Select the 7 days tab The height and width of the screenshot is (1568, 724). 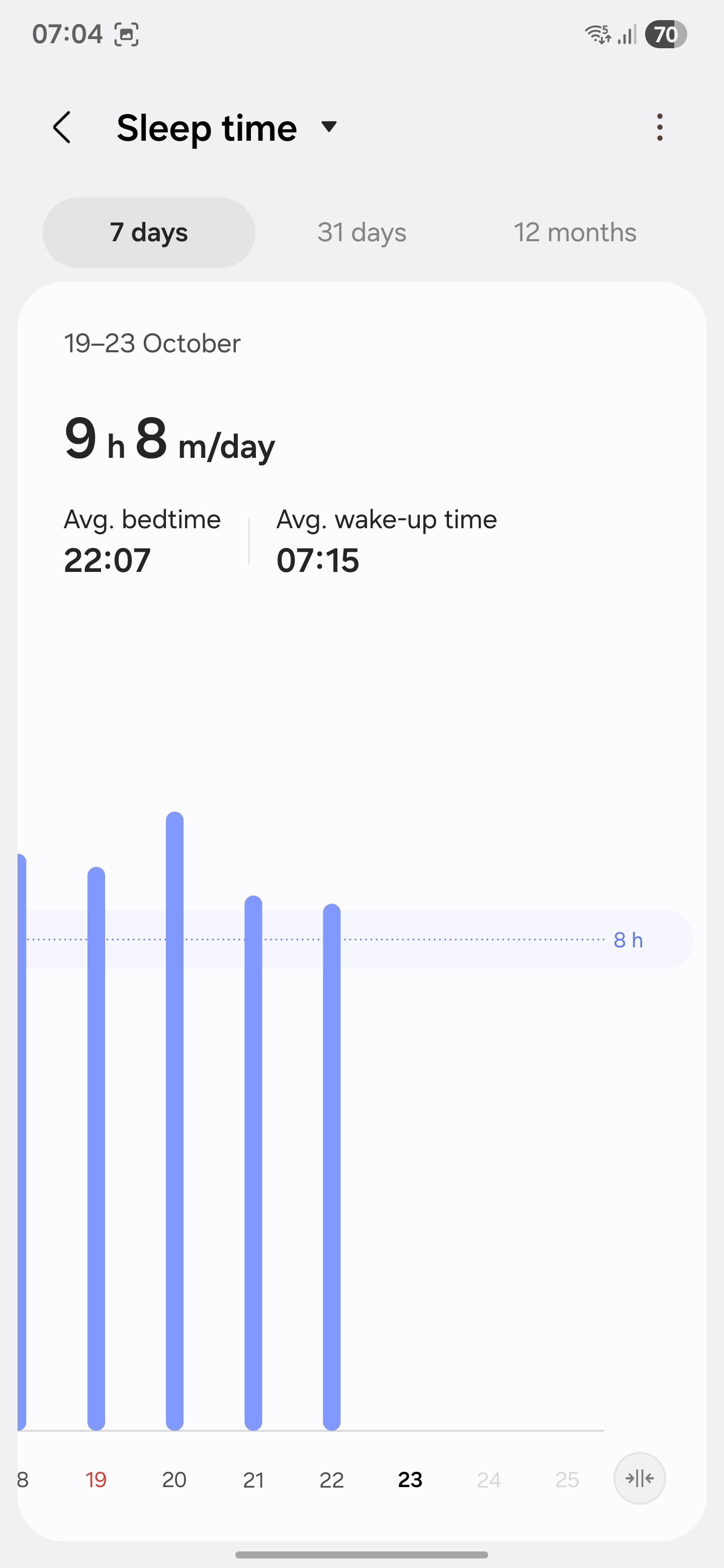point(149,233)
